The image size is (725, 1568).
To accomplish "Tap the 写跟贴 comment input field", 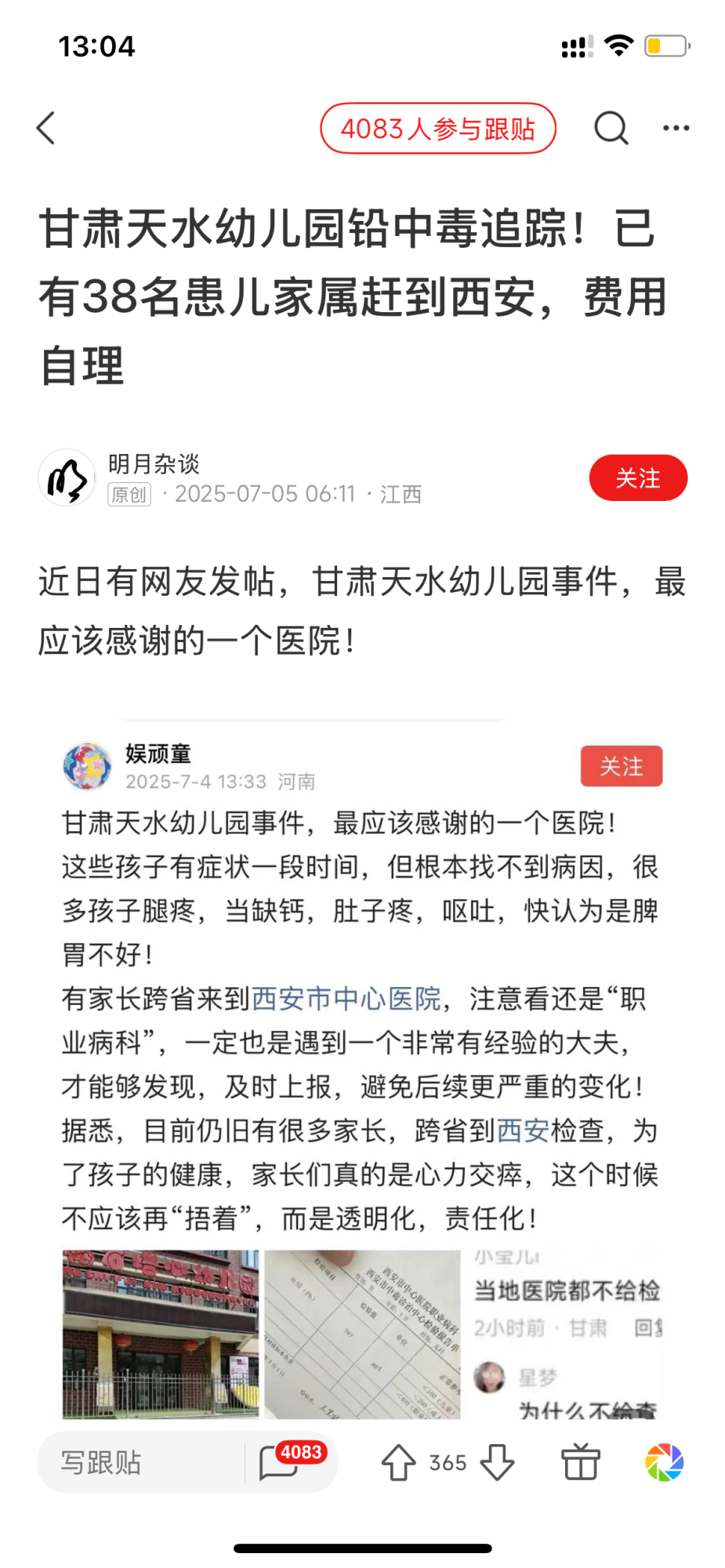I will click(141, 1462).
